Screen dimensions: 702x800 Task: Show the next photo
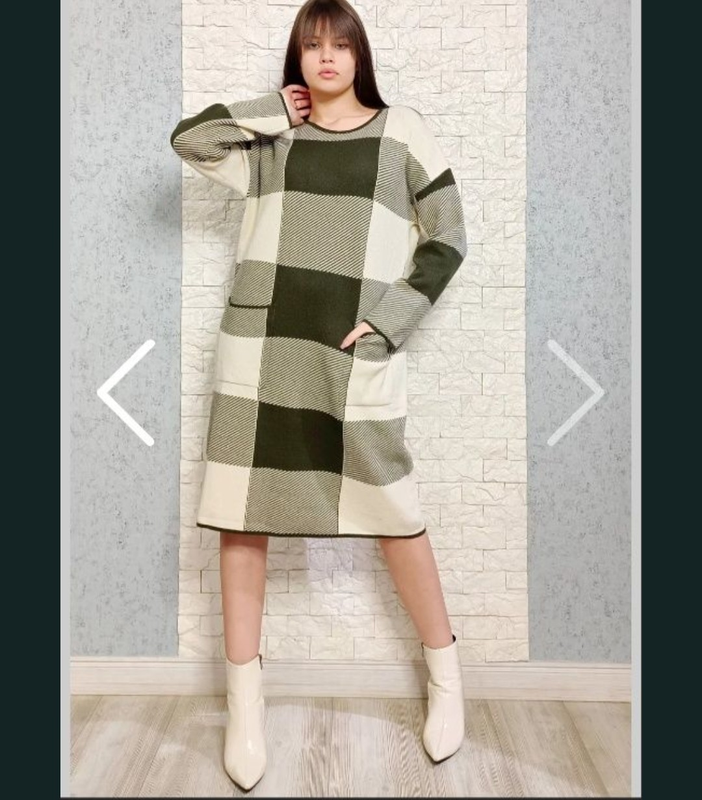click(x=576, y=393)
